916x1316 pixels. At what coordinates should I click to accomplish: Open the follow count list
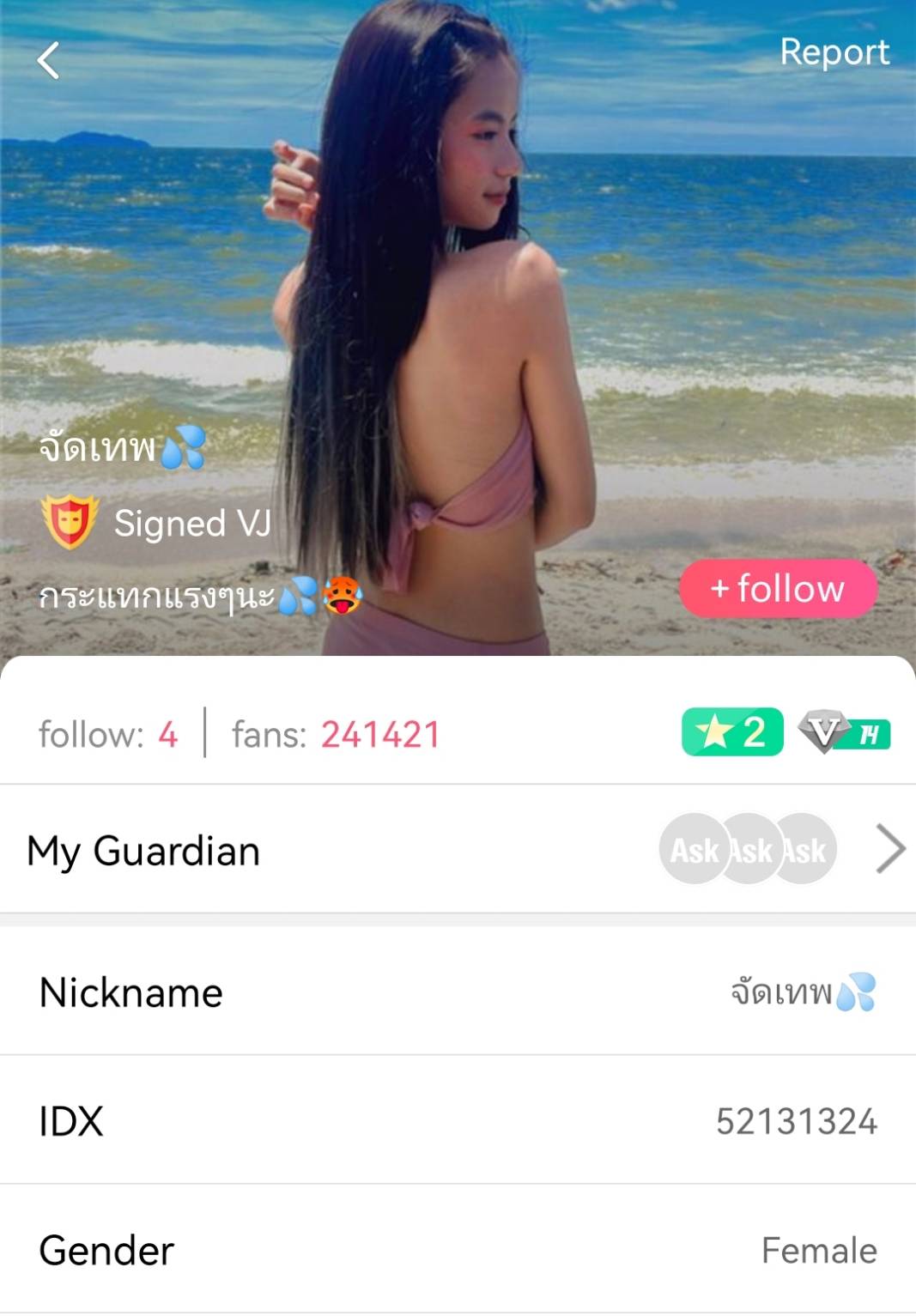[x=108, y=735]
